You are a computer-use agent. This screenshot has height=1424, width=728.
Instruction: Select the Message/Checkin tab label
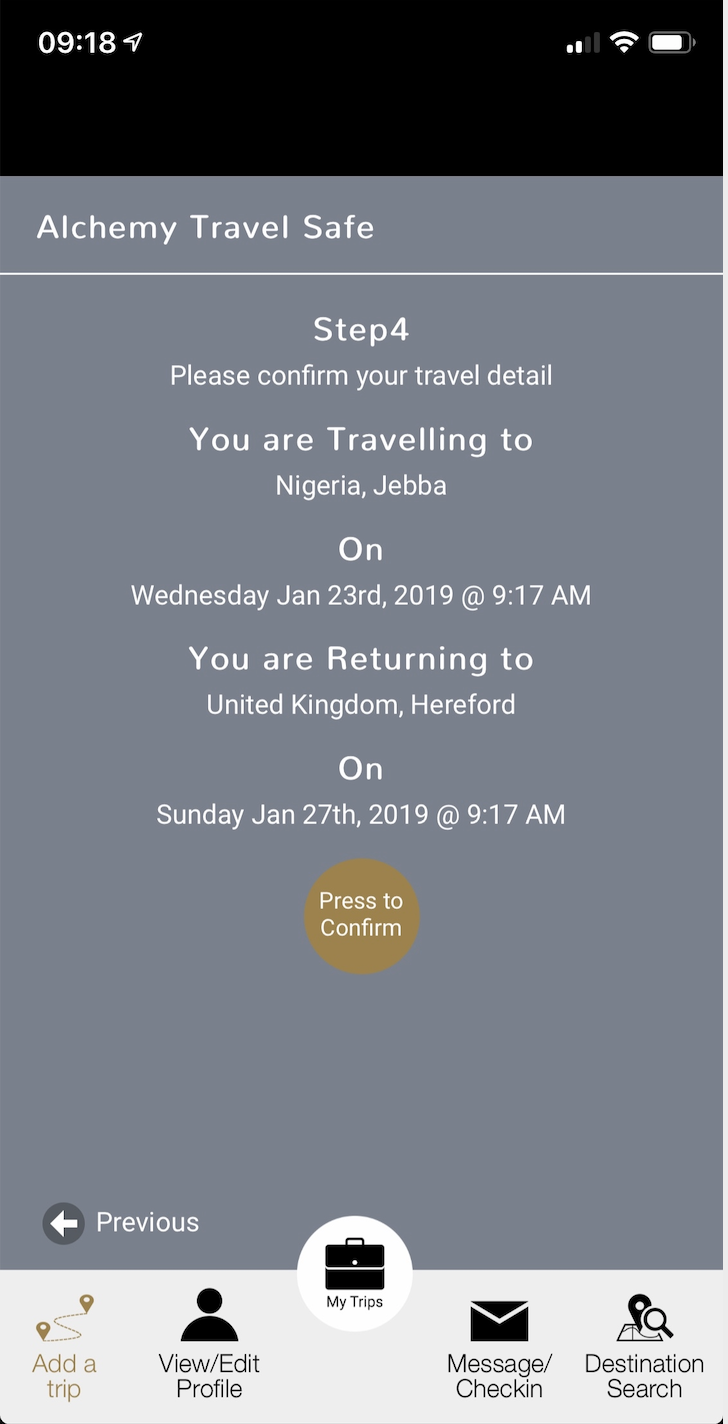point(499,1376)
